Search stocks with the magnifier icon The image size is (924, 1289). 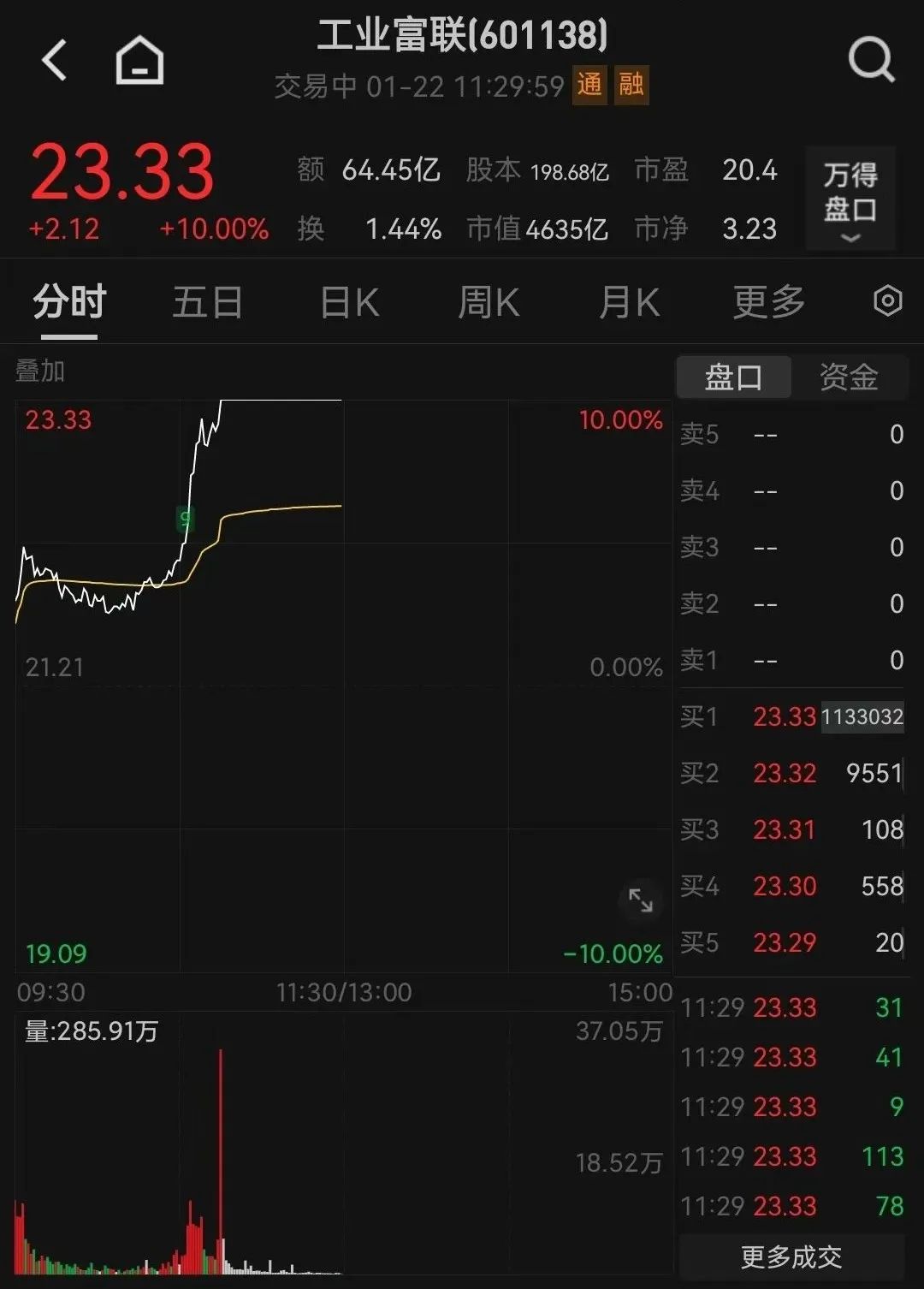(x=870, y=61)
